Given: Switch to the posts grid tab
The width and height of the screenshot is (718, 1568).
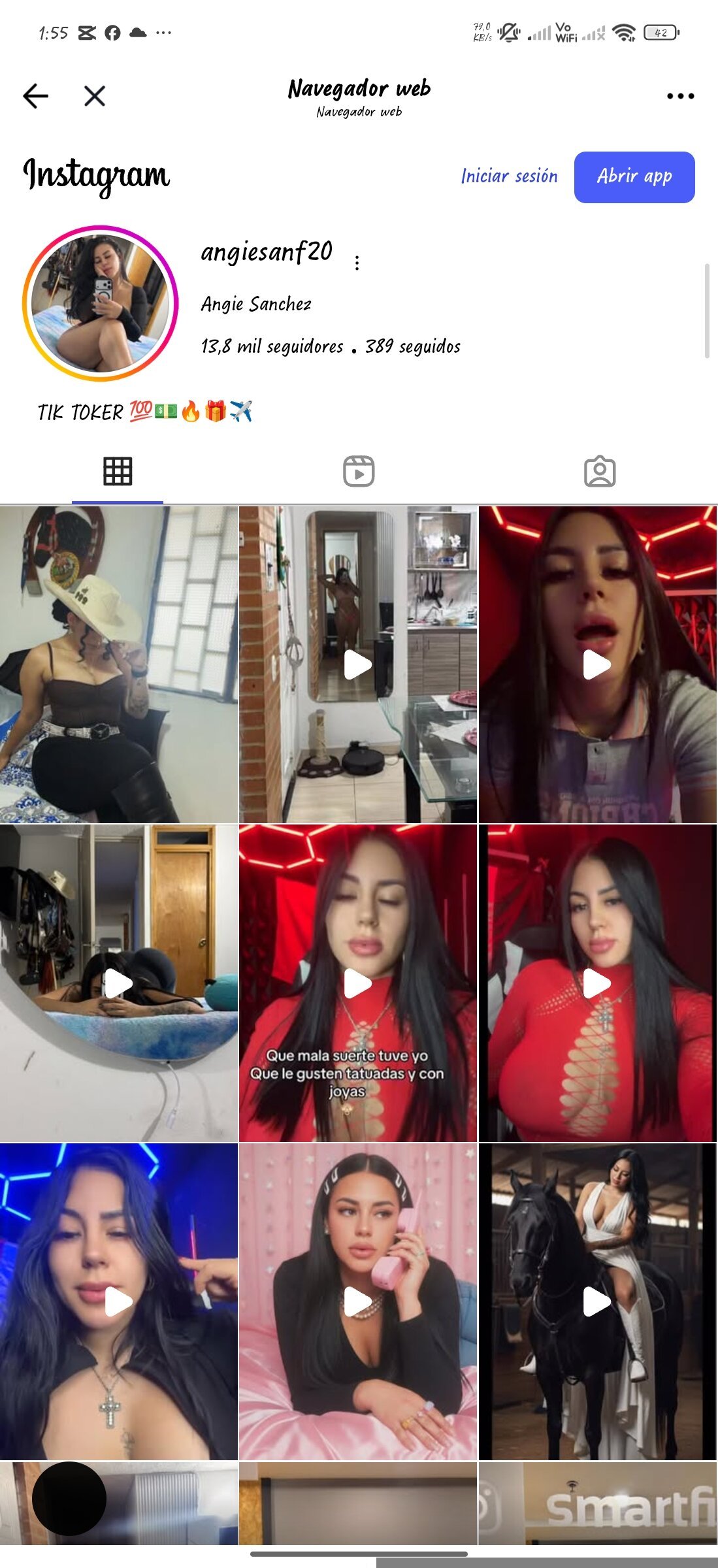Looking at the screenshot, I should pyautogui.click(x=118, y=471).
